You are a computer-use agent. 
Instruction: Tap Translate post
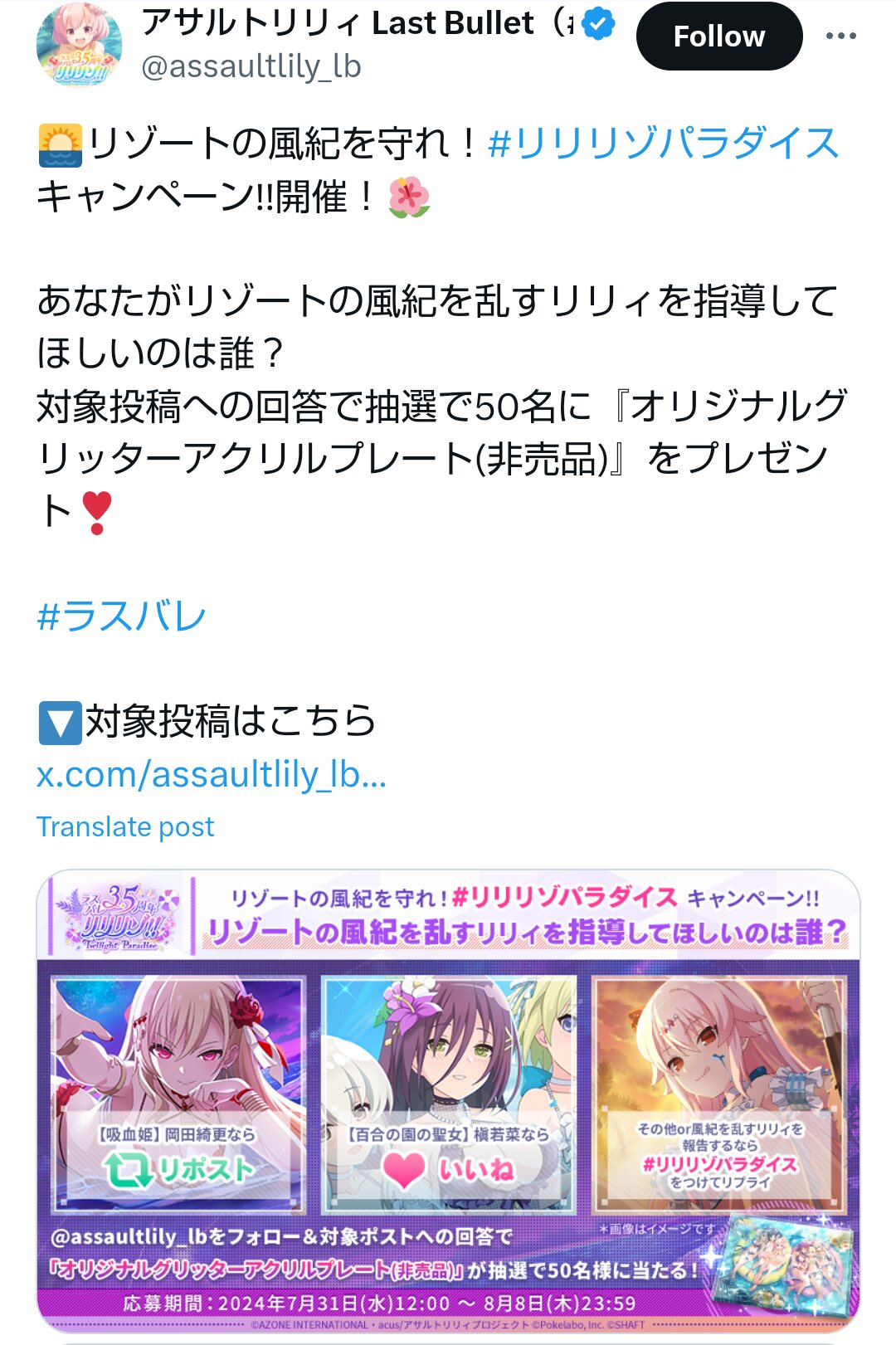(125, 826)
